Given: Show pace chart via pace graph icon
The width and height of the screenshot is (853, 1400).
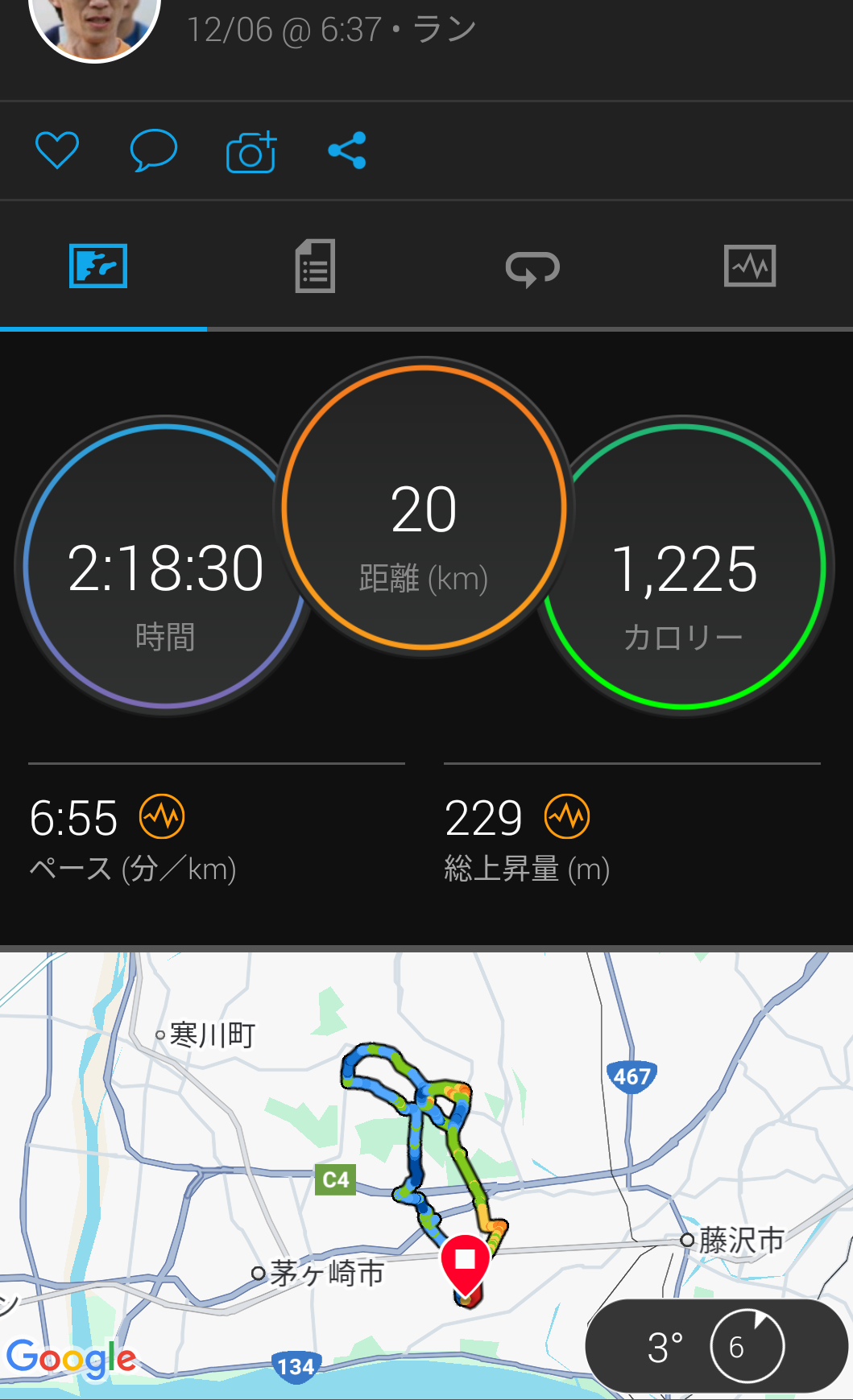Looking at the screenshot, I should pyautogui.click(x=162, y=817).
